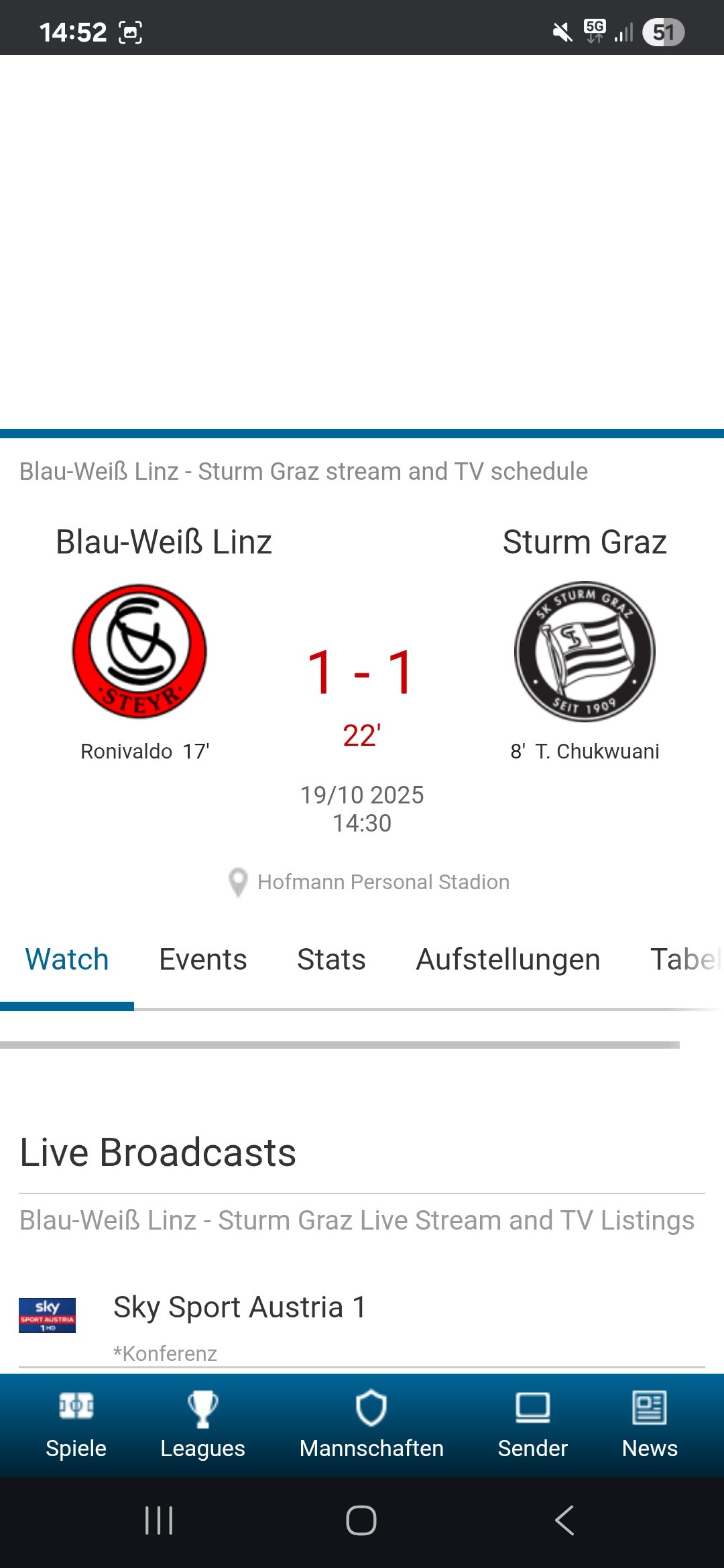Switch to the Events tab
Viewport: 724px width, 1568px height.
point(202,960)
